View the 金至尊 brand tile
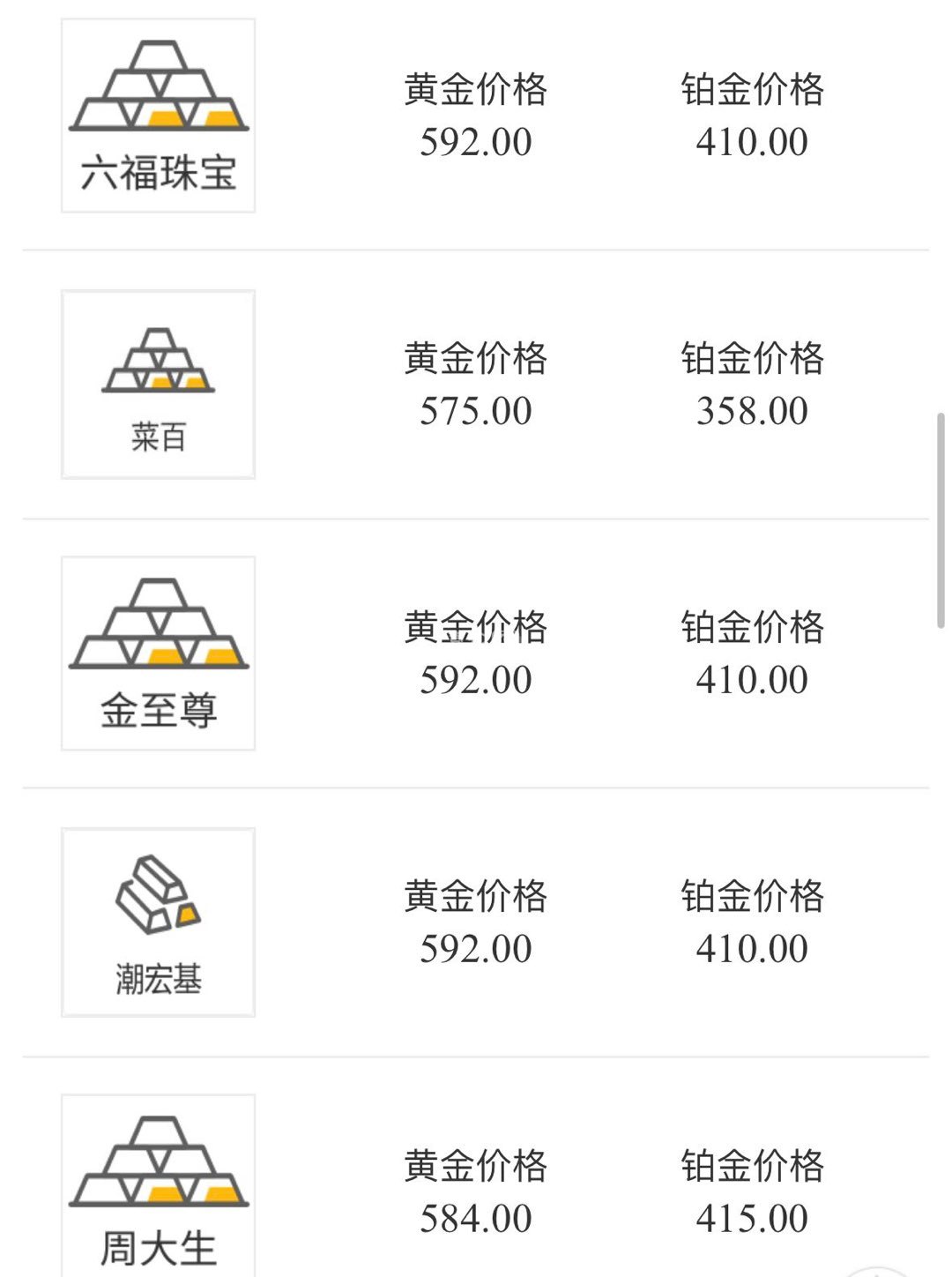The width and height of the screenshot is (952, 1277). point(158,653)
